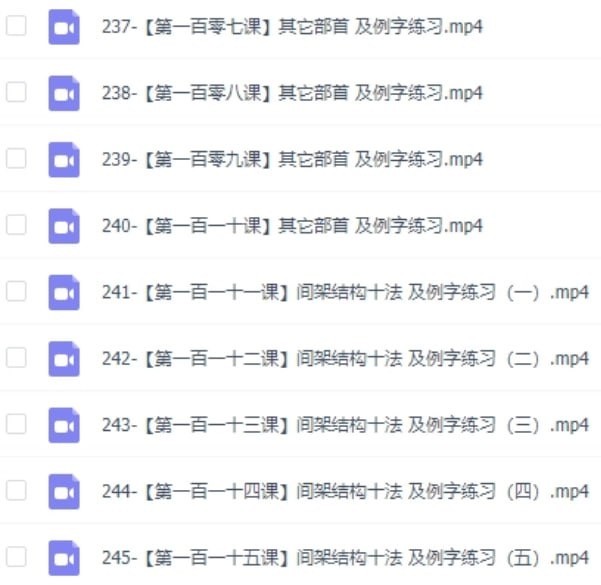Tick the checkbox for file 241
Viewport: 601px width, 585px height.
pos(16,291)
